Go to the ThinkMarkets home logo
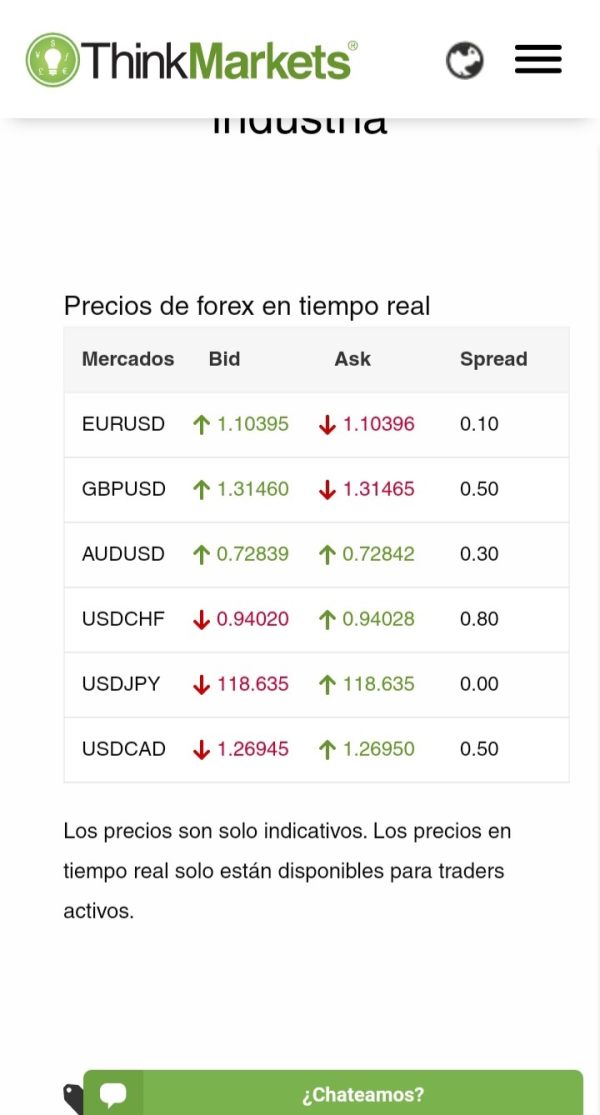This screenshot has height=1115, width=600. click(x=192, y=60)
